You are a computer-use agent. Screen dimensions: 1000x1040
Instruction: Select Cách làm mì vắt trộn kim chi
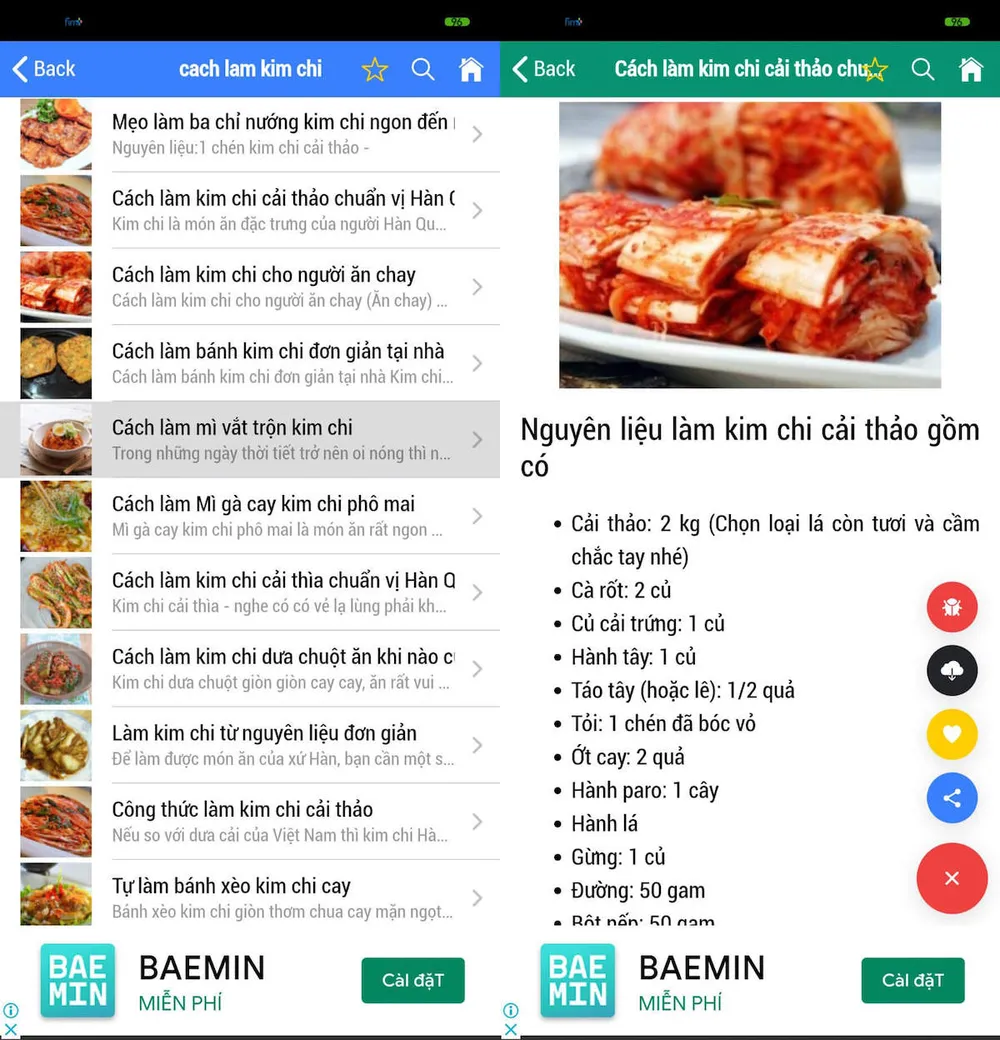tap(282, 439)
